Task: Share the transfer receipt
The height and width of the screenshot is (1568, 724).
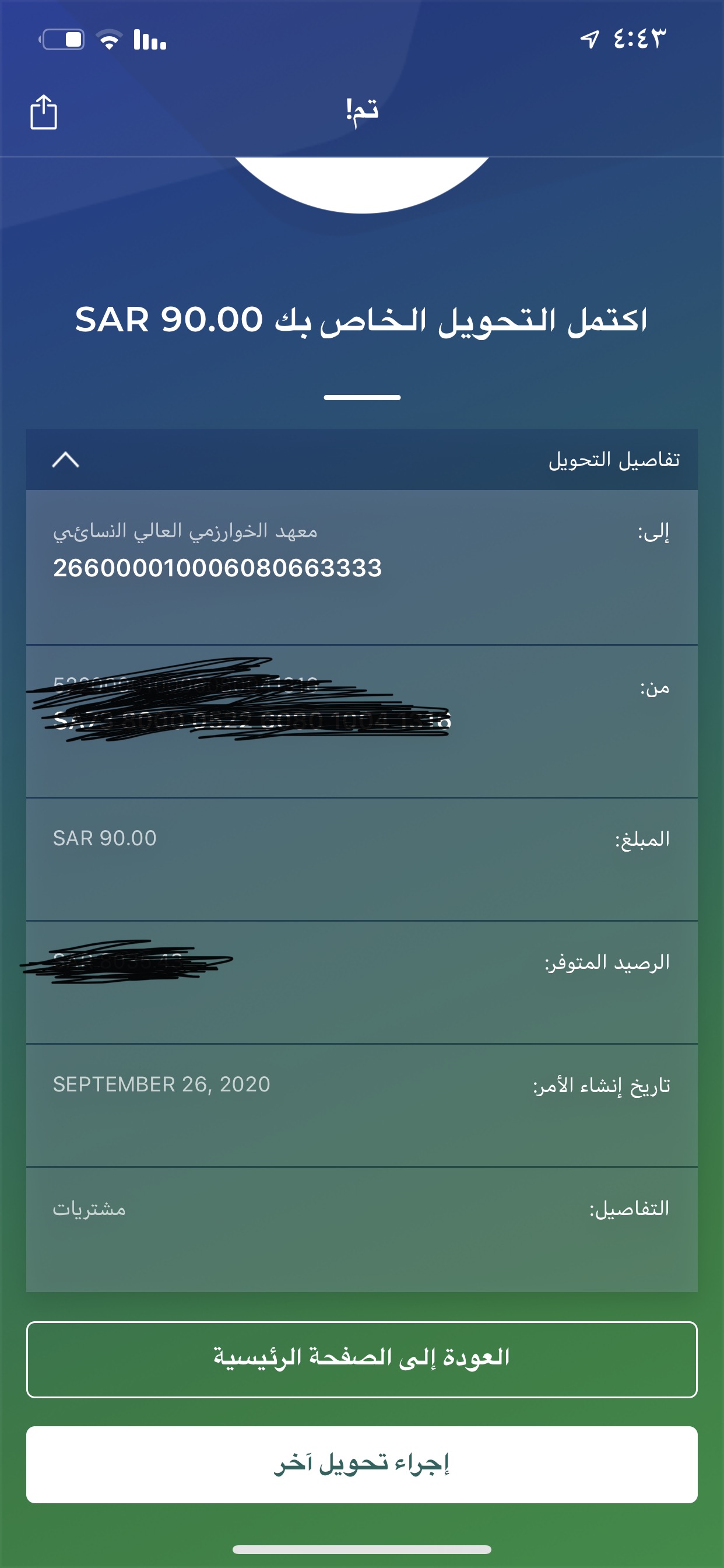Action: 44,112
